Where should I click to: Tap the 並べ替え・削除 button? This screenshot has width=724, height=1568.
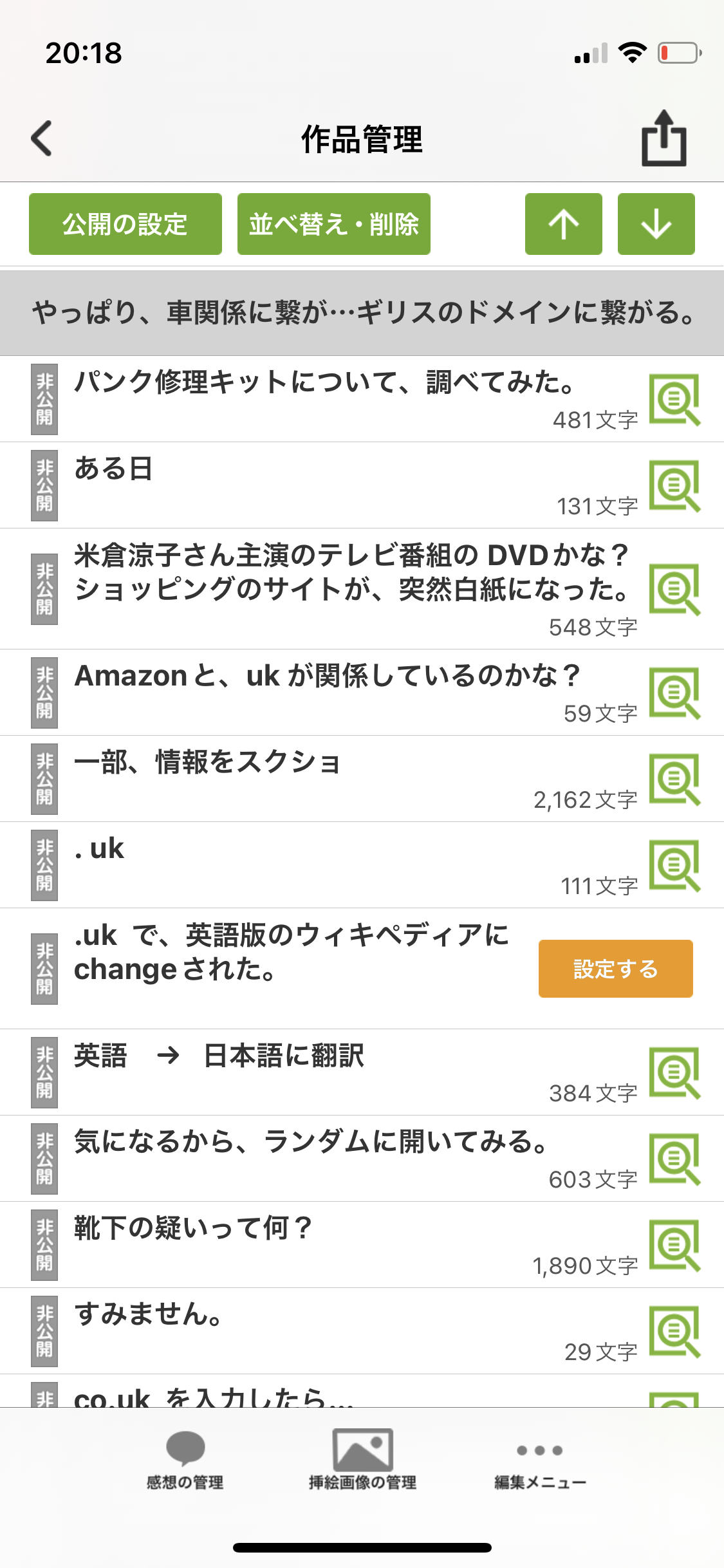[333, 224]
